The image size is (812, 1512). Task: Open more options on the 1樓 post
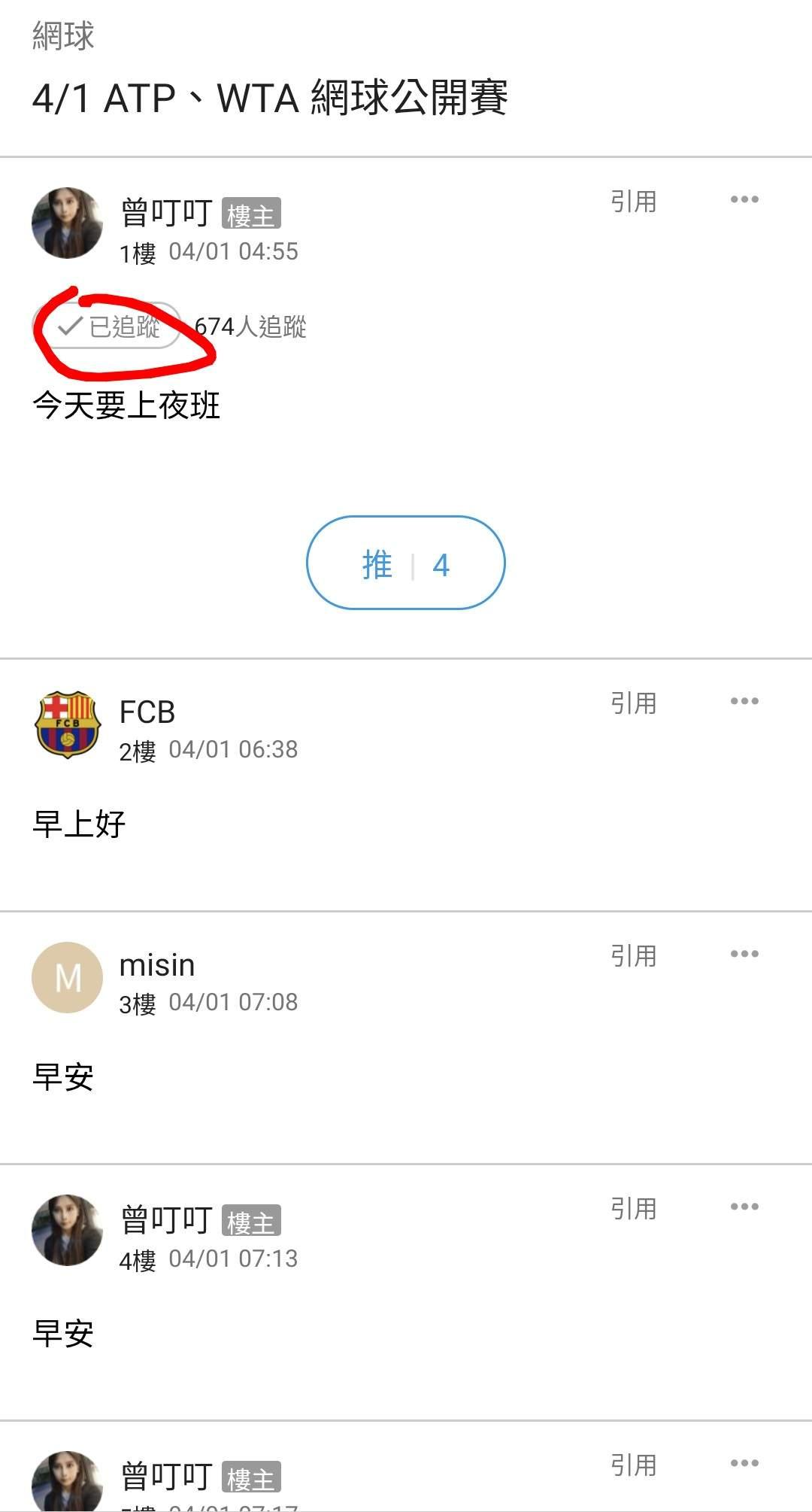[x=744, y=199]
